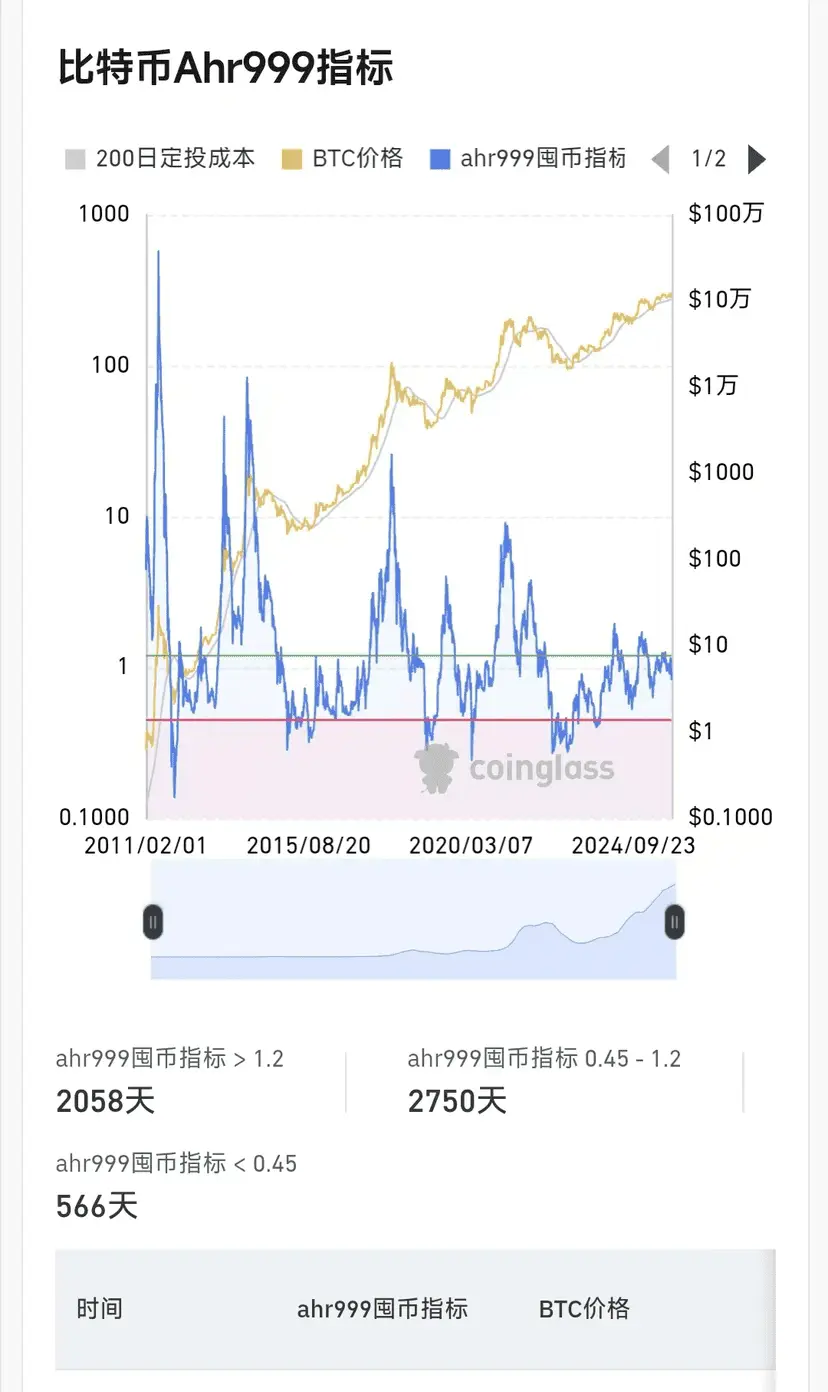Screen dimensions: 828x1392
Task: Go to previous legend page arrow
Action: pyautogui.click(x=660, y=159)
